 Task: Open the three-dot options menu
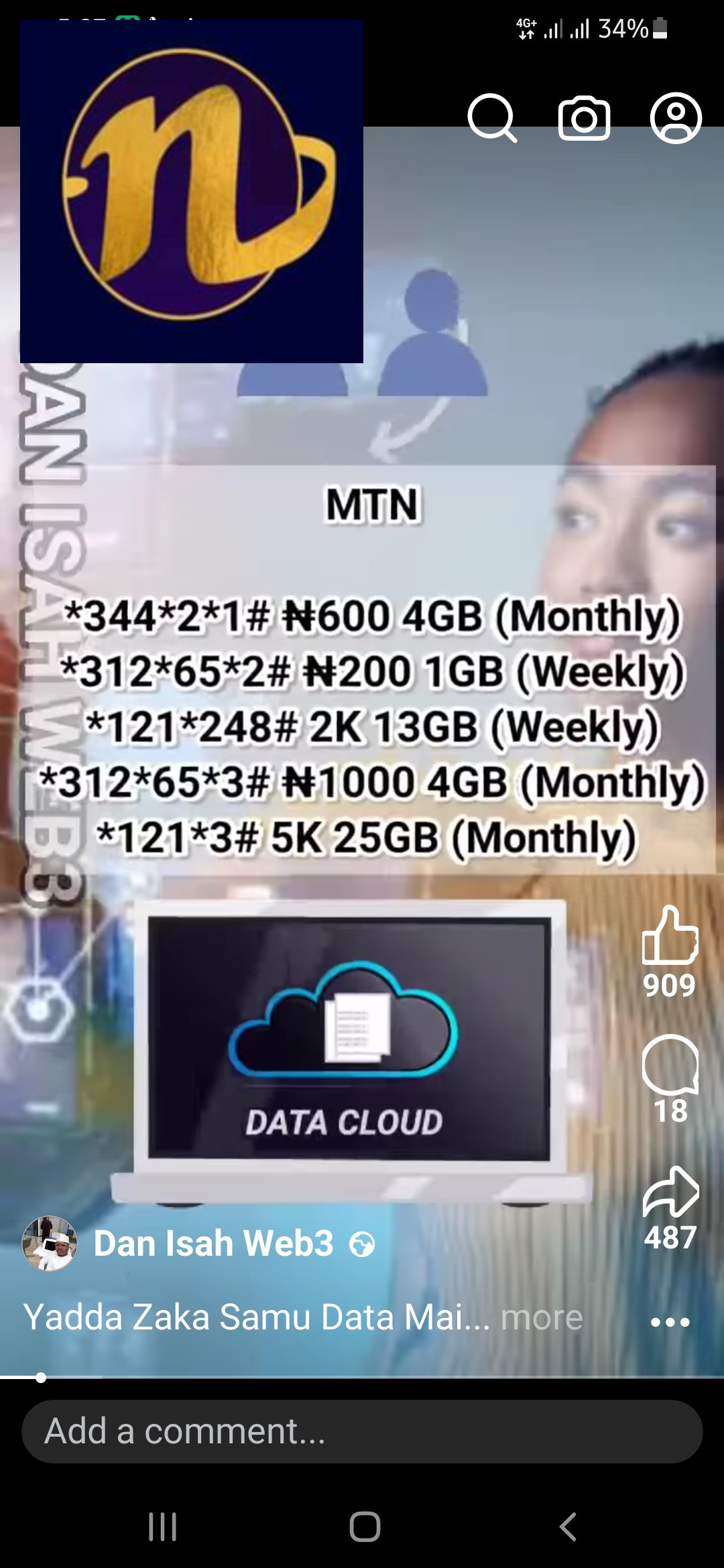coord(670,1322)
